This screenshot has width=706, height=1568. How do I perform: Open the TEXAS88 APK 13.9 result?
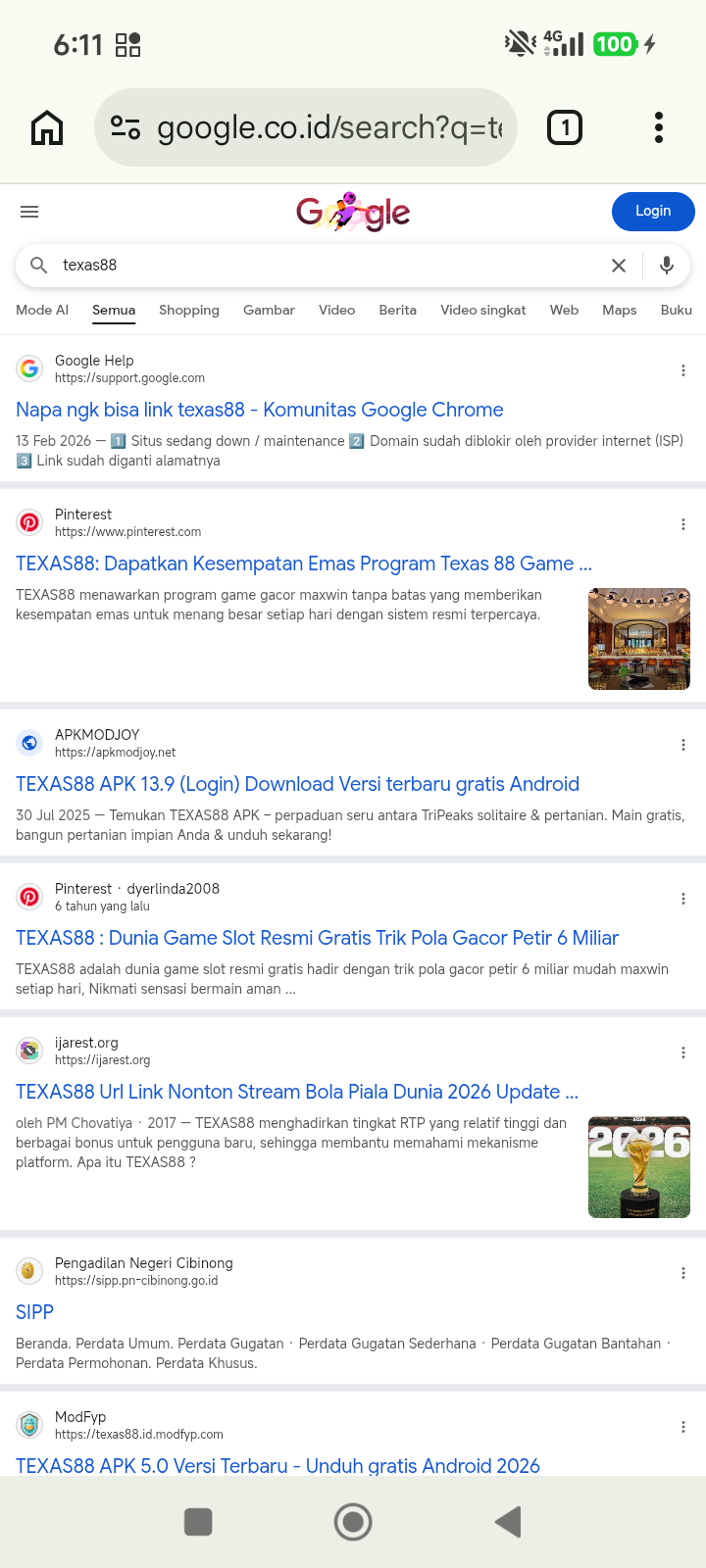tap(297, 784)
